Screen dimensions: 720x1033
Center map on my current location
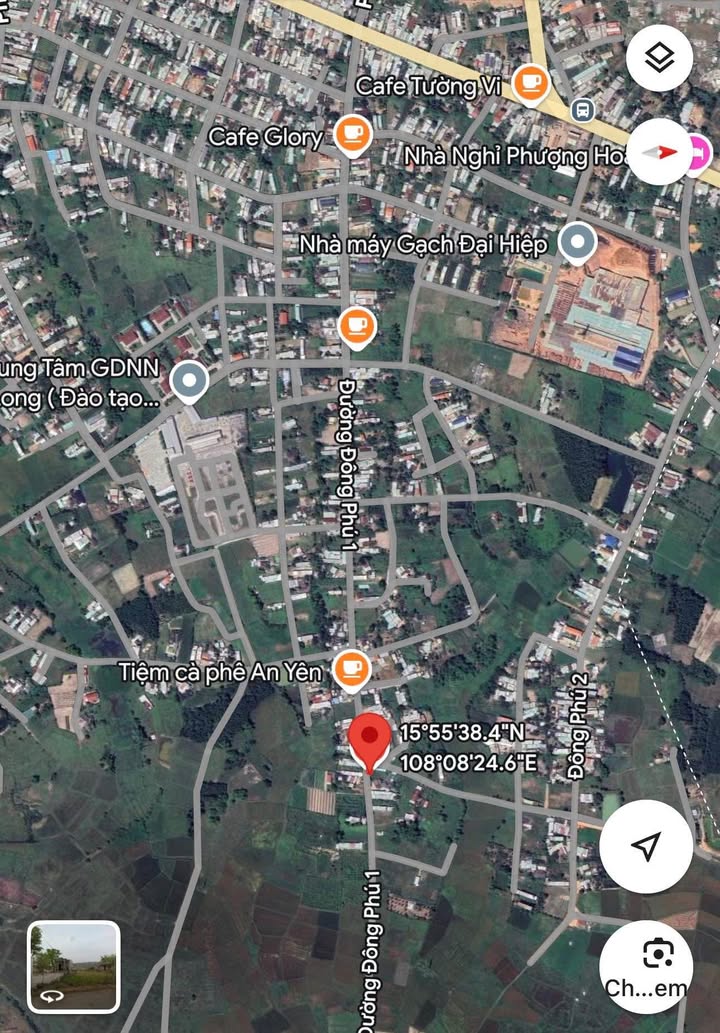coord(646,846)
